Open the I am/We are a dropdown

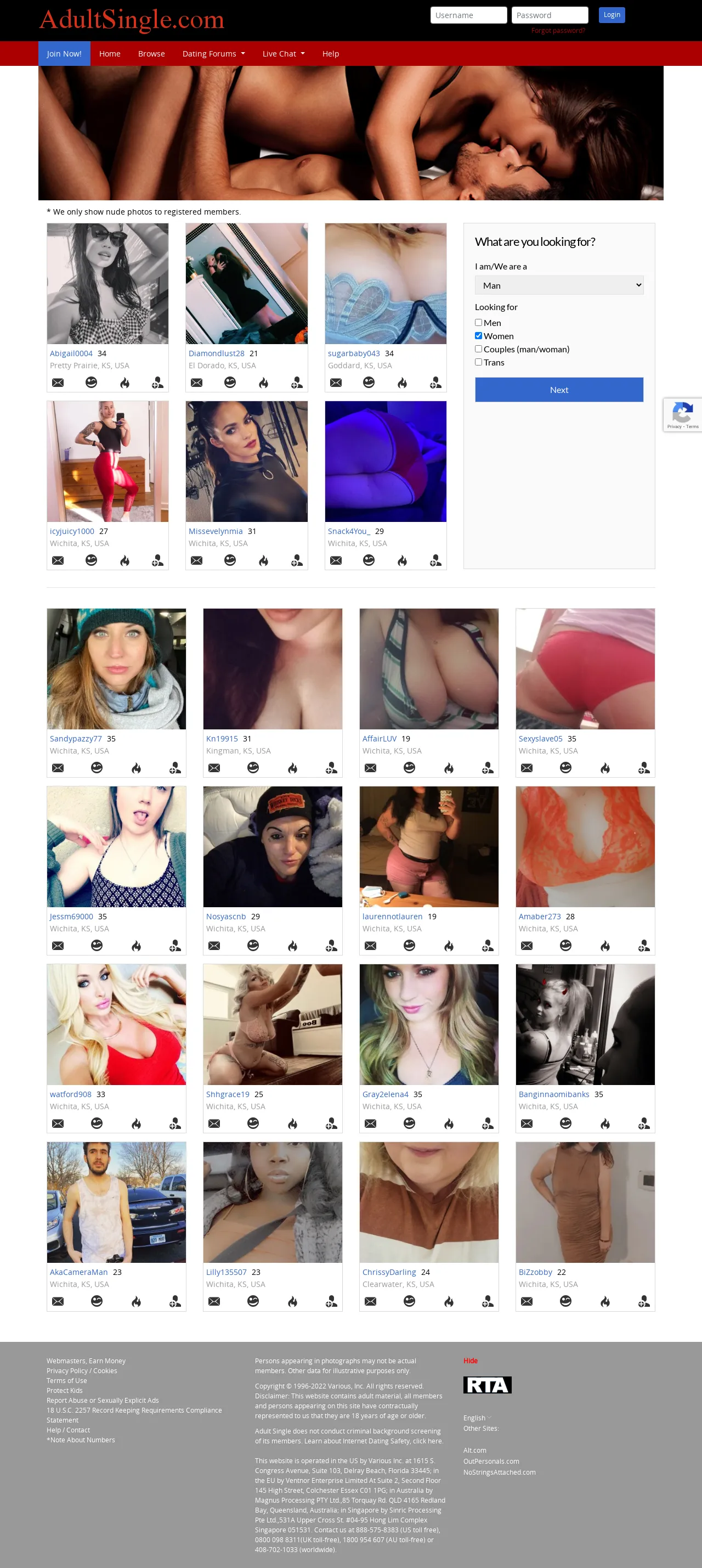558,285
